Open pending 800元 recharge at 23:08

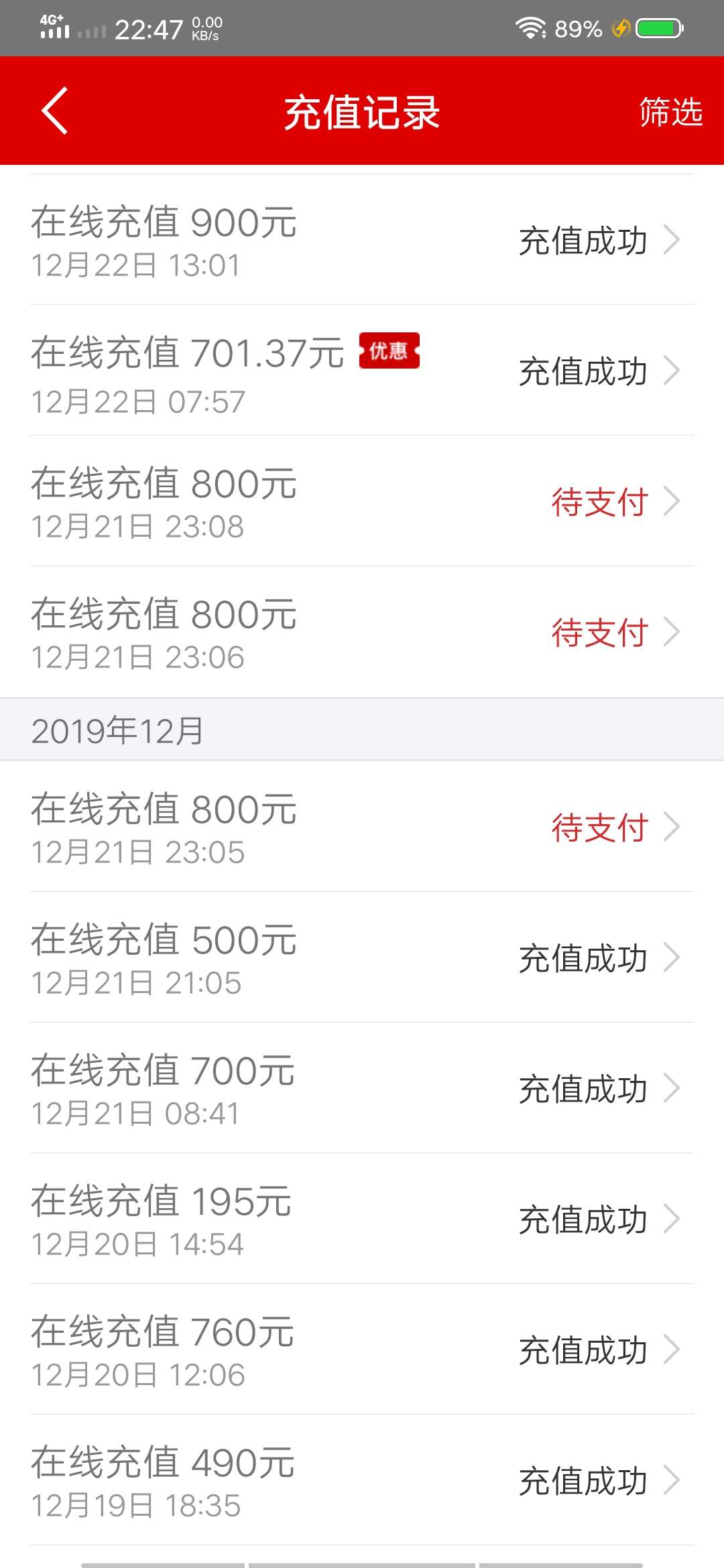click(362, 501)
